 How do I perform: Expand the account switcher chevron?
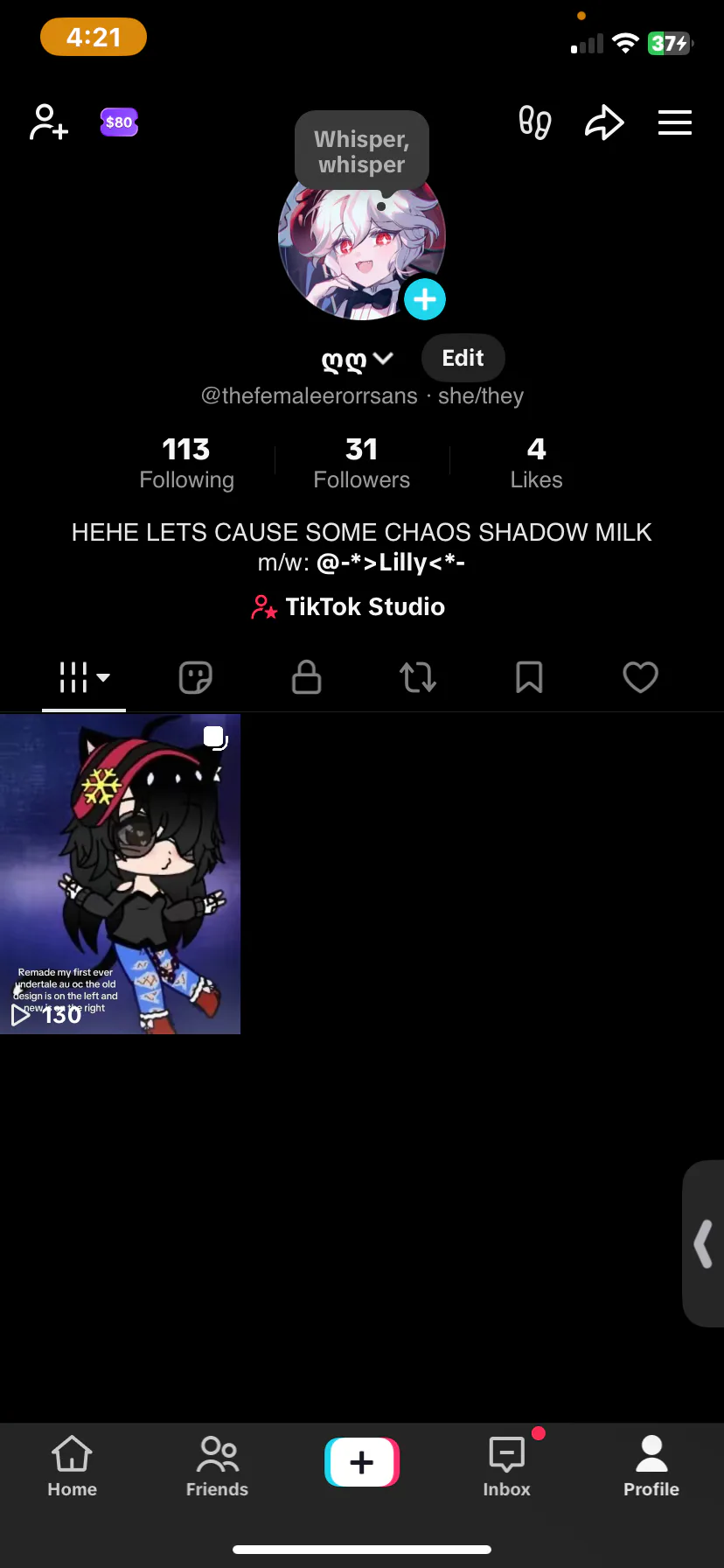click(x=383, y=359)
